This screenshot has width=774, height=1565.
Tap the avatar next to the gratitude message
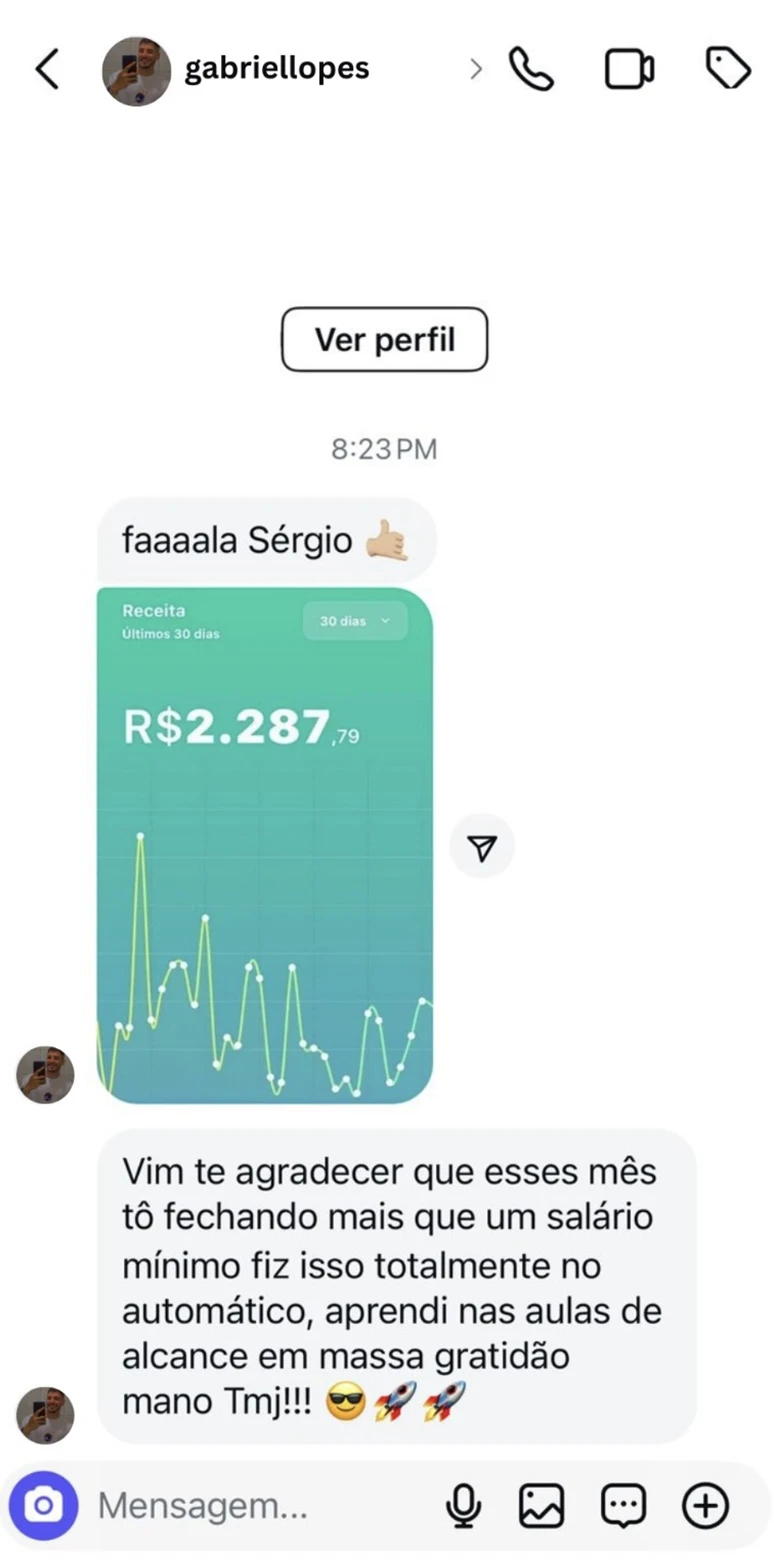[44, 1415]
